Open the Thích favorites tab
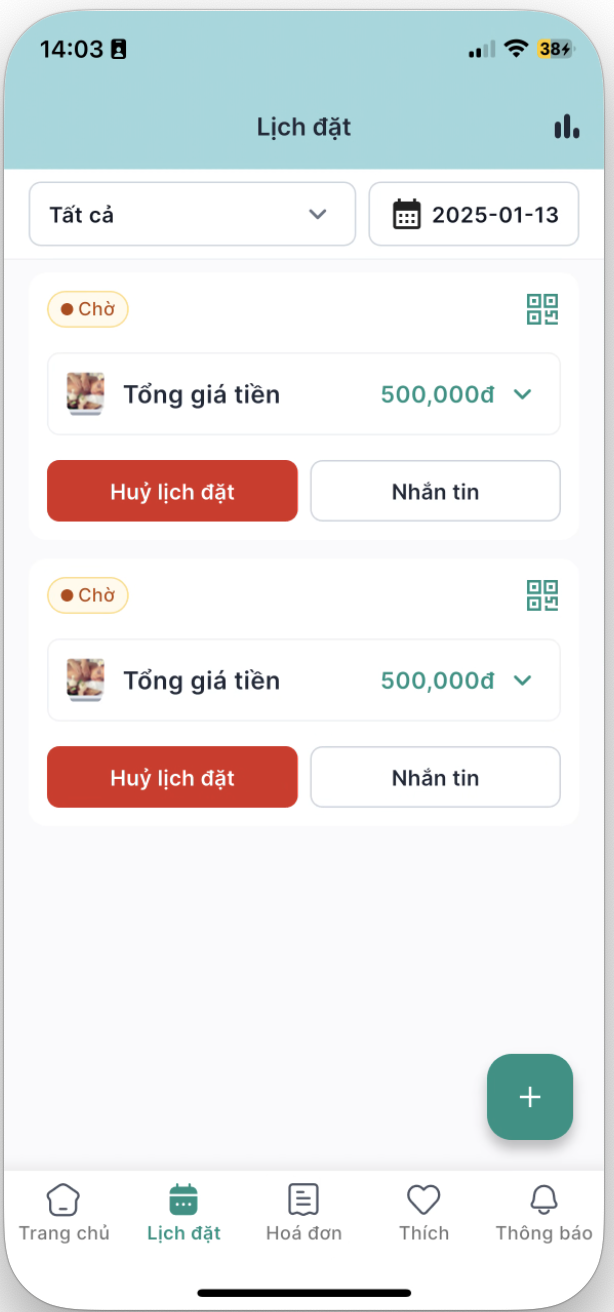 point(424,1212)
